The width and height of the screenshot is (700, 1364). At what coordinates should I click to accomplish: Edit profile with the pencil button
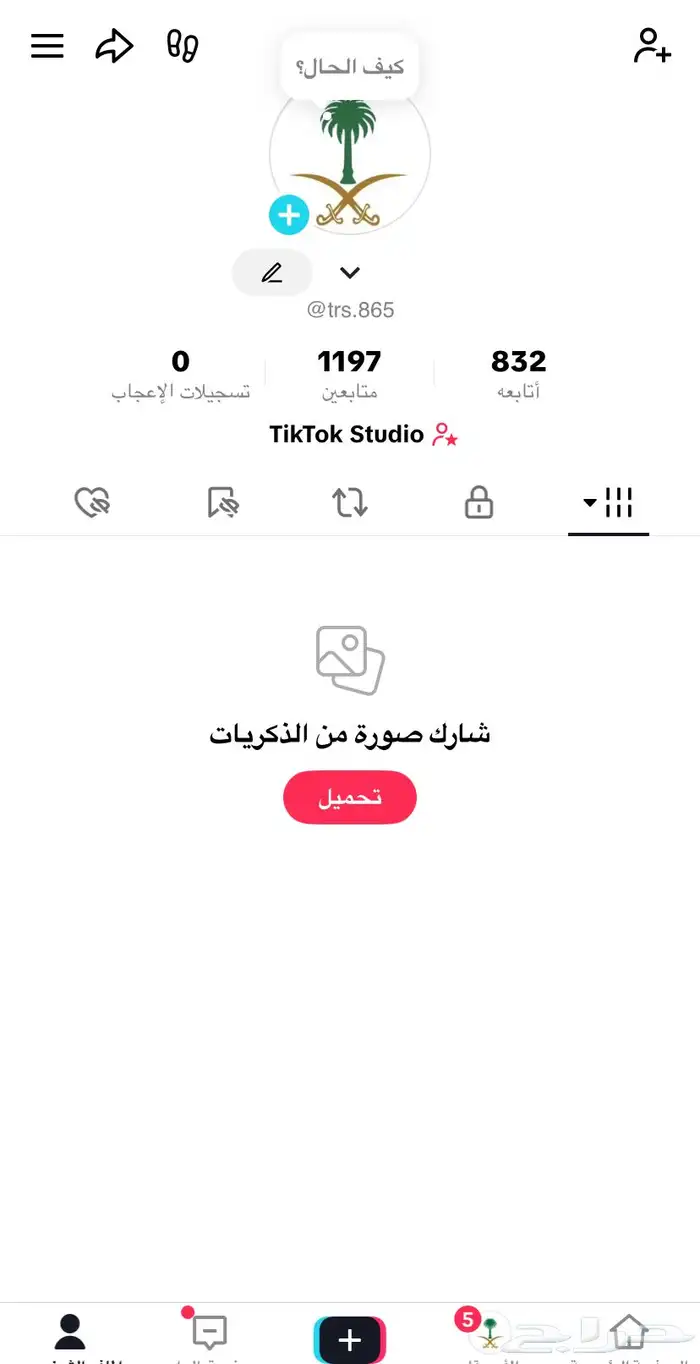[272, 273]
